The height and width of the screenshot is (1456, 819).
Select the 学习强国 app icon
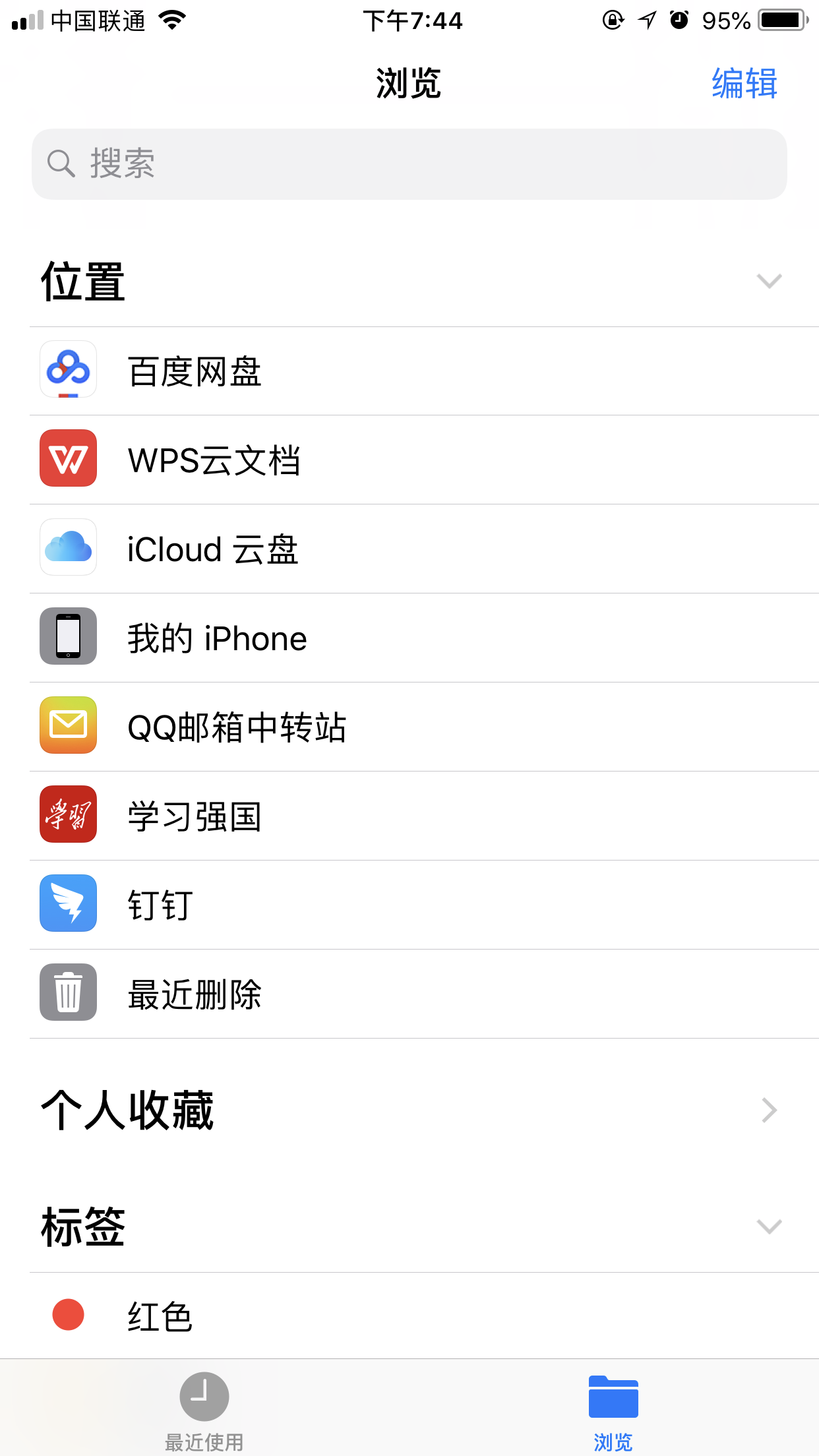[68, 816]
